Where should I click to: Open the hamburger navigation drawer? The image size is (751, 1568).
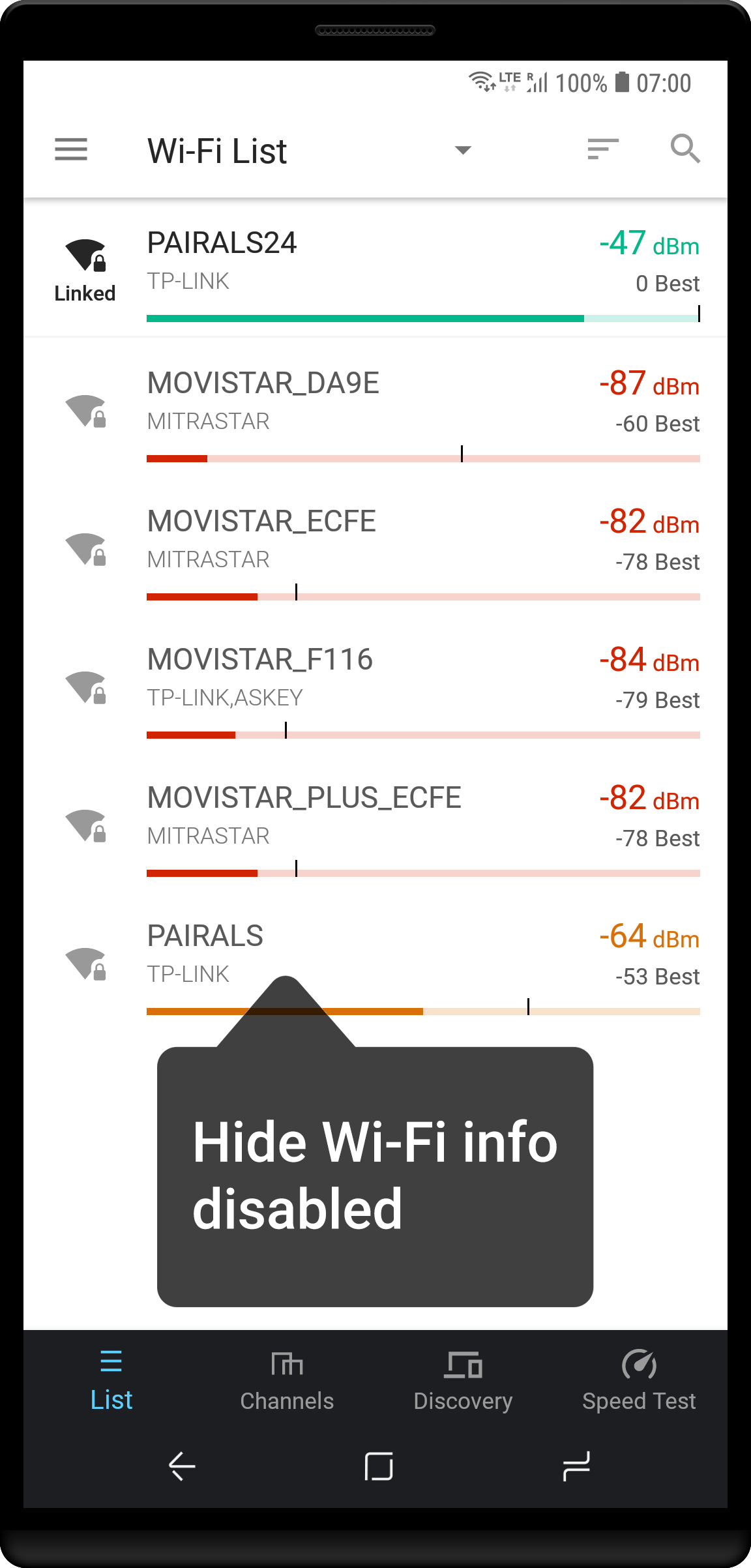pos(71,150)
